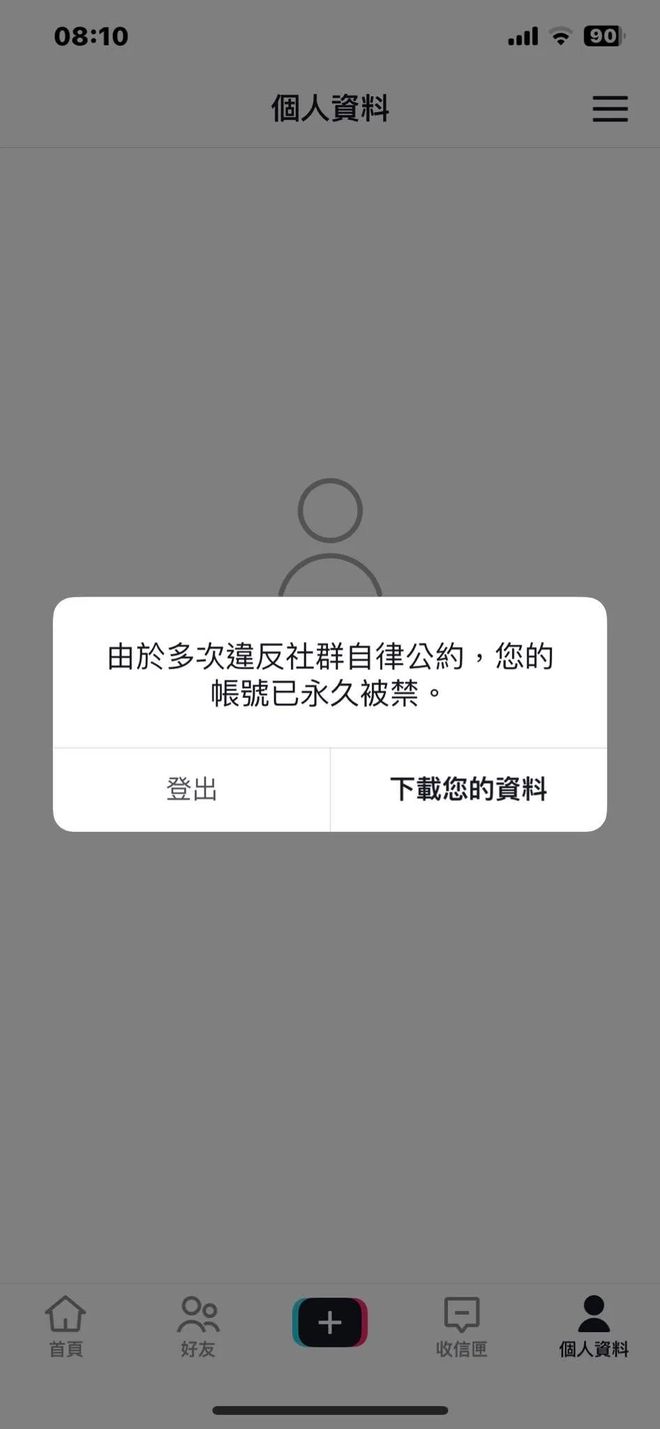Image resolution: width=660 pixels, height=1429 pixels.
Task: Open the hamburger menu at top right
Action: pyautogui.click(x=610, y=109)
